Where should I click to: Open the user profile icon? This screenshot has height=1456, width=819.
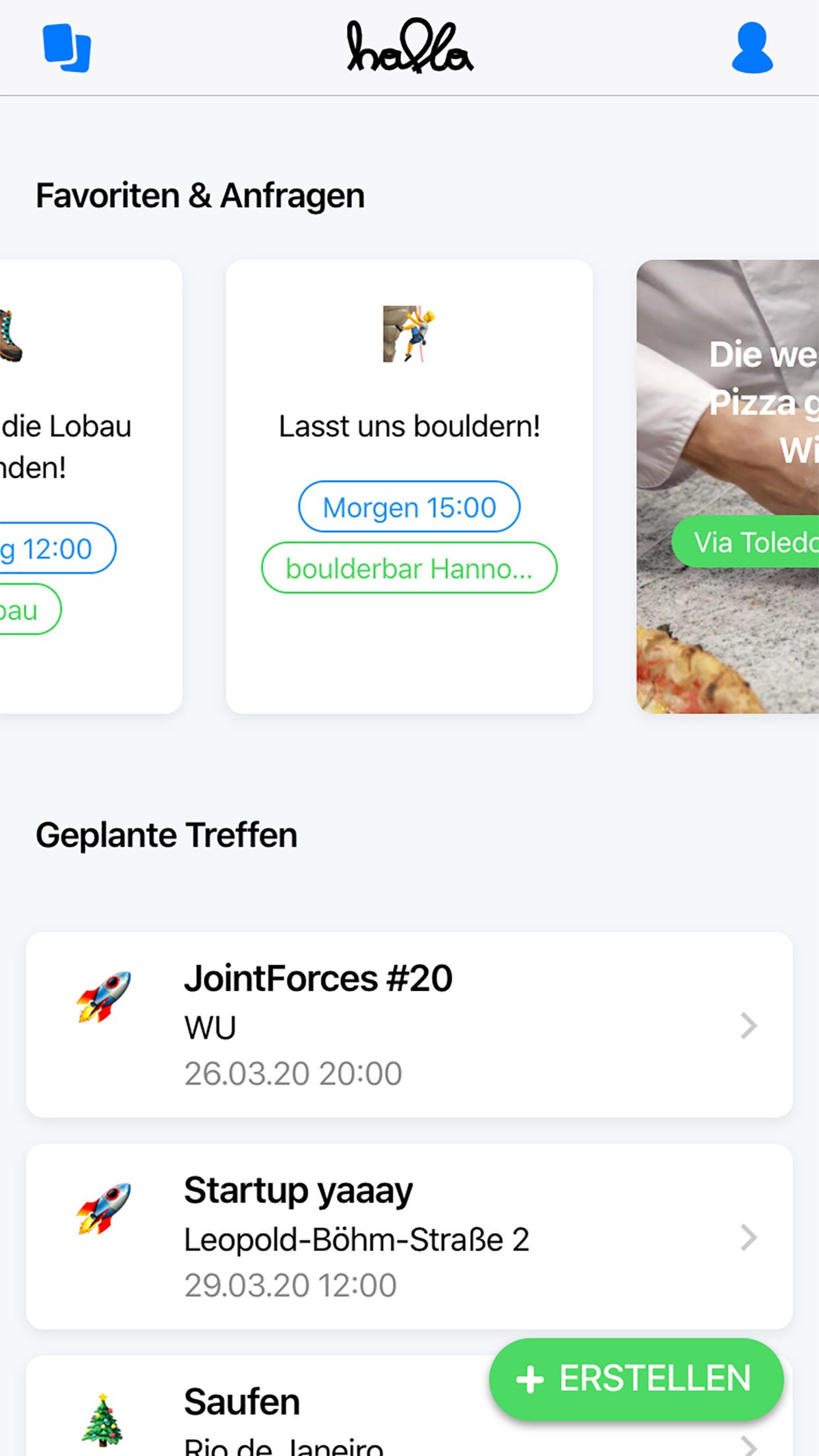point(752,48)
